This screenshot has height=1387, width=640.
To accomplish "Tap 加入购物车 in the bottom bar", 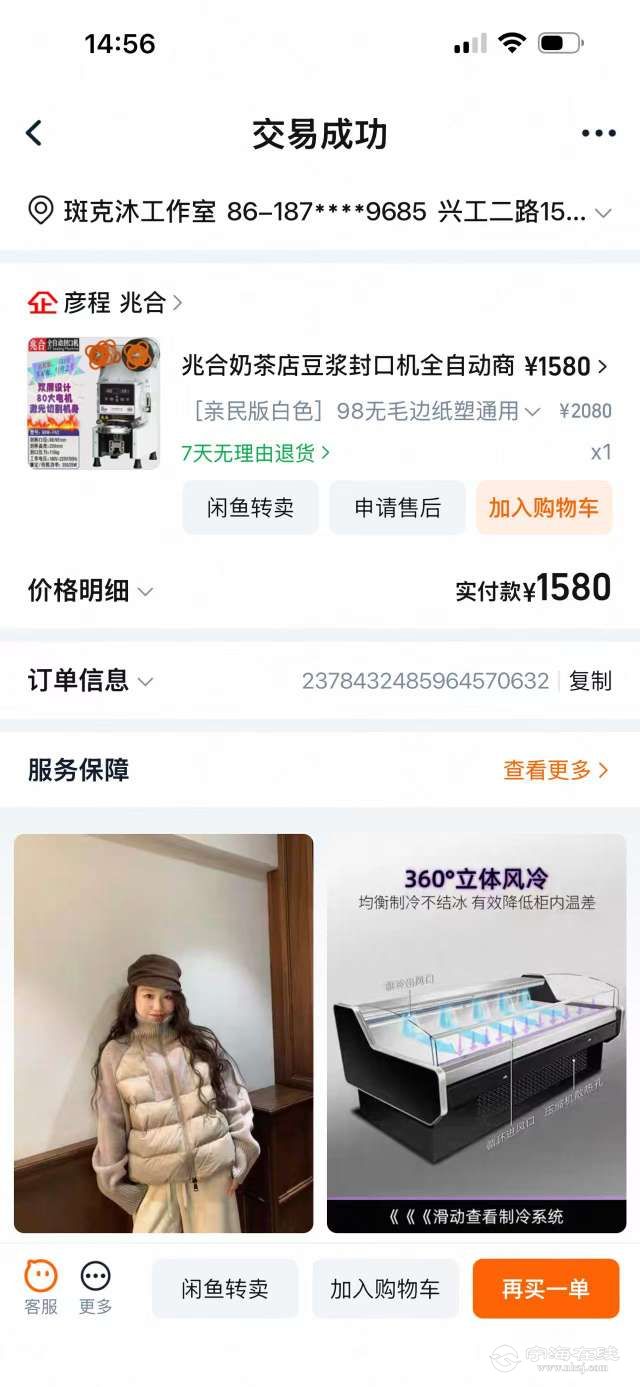I will click(x=385, y=1289).
